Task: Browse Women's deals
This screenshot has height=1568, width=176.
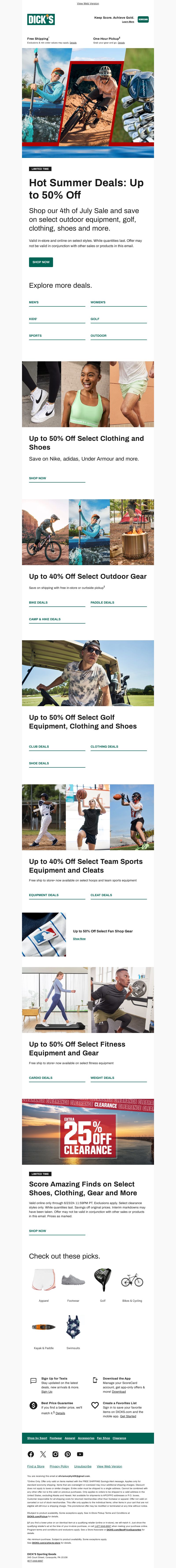Action: point(98,302)
